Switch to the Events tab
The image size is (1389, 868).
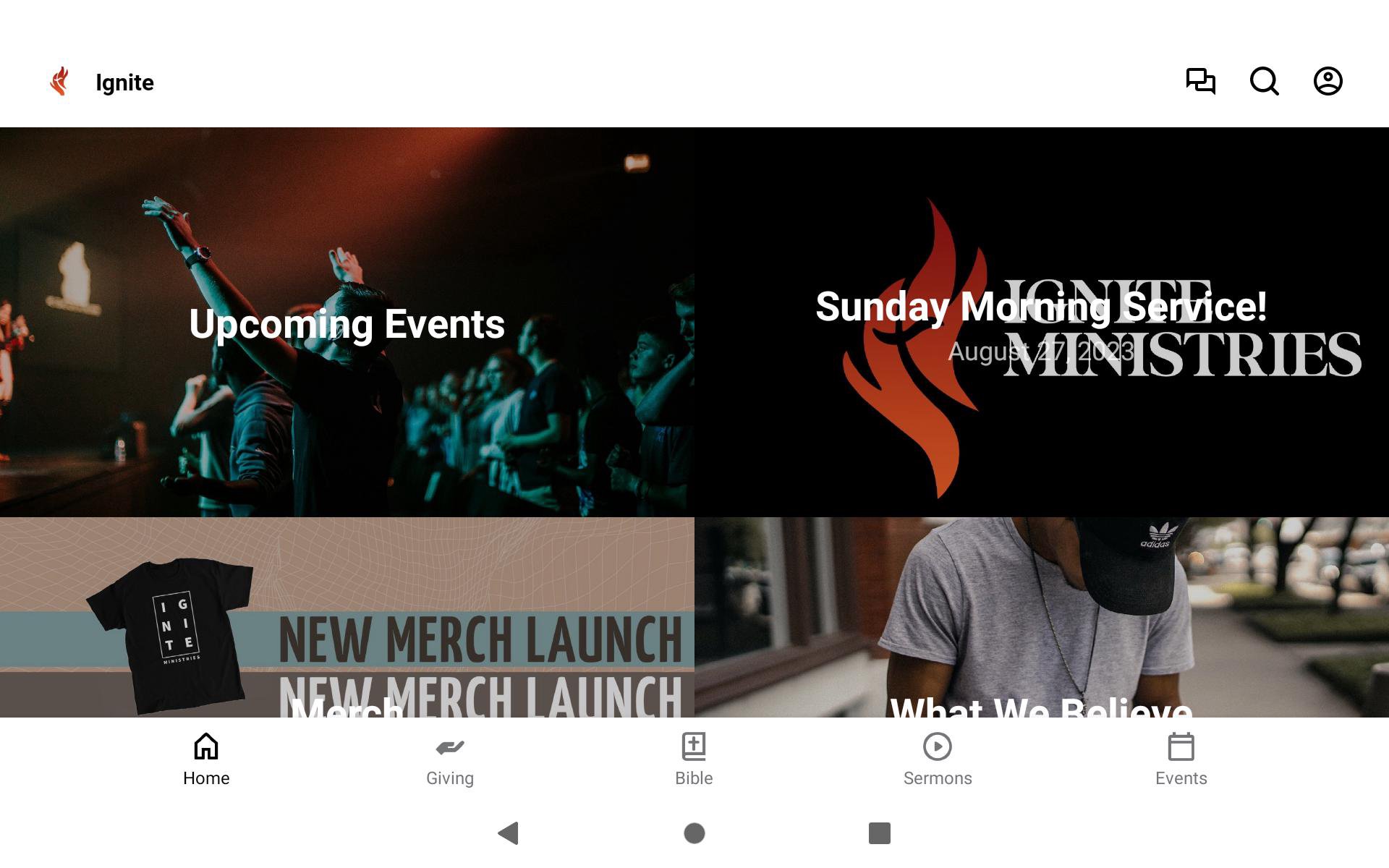[1181, 759]
